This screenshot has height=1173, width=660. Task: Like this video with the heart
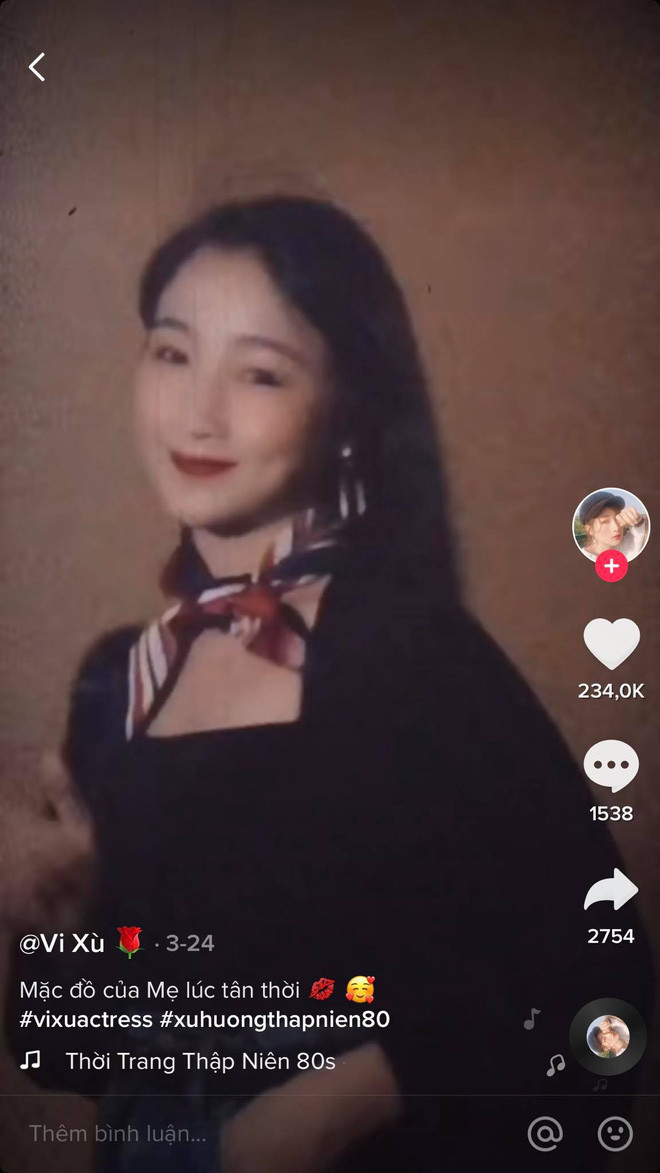[611, 644]
